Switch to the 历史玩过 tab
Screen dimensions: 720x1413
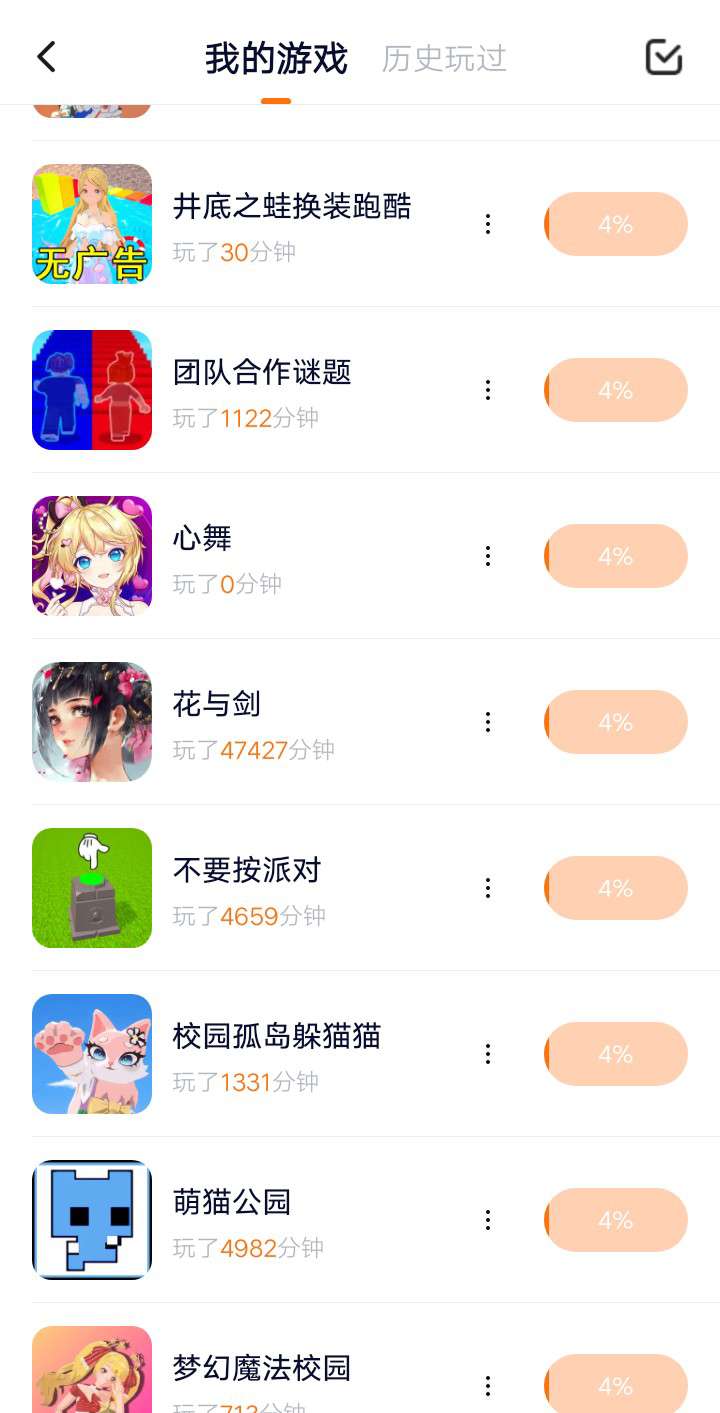pos(444,59)
